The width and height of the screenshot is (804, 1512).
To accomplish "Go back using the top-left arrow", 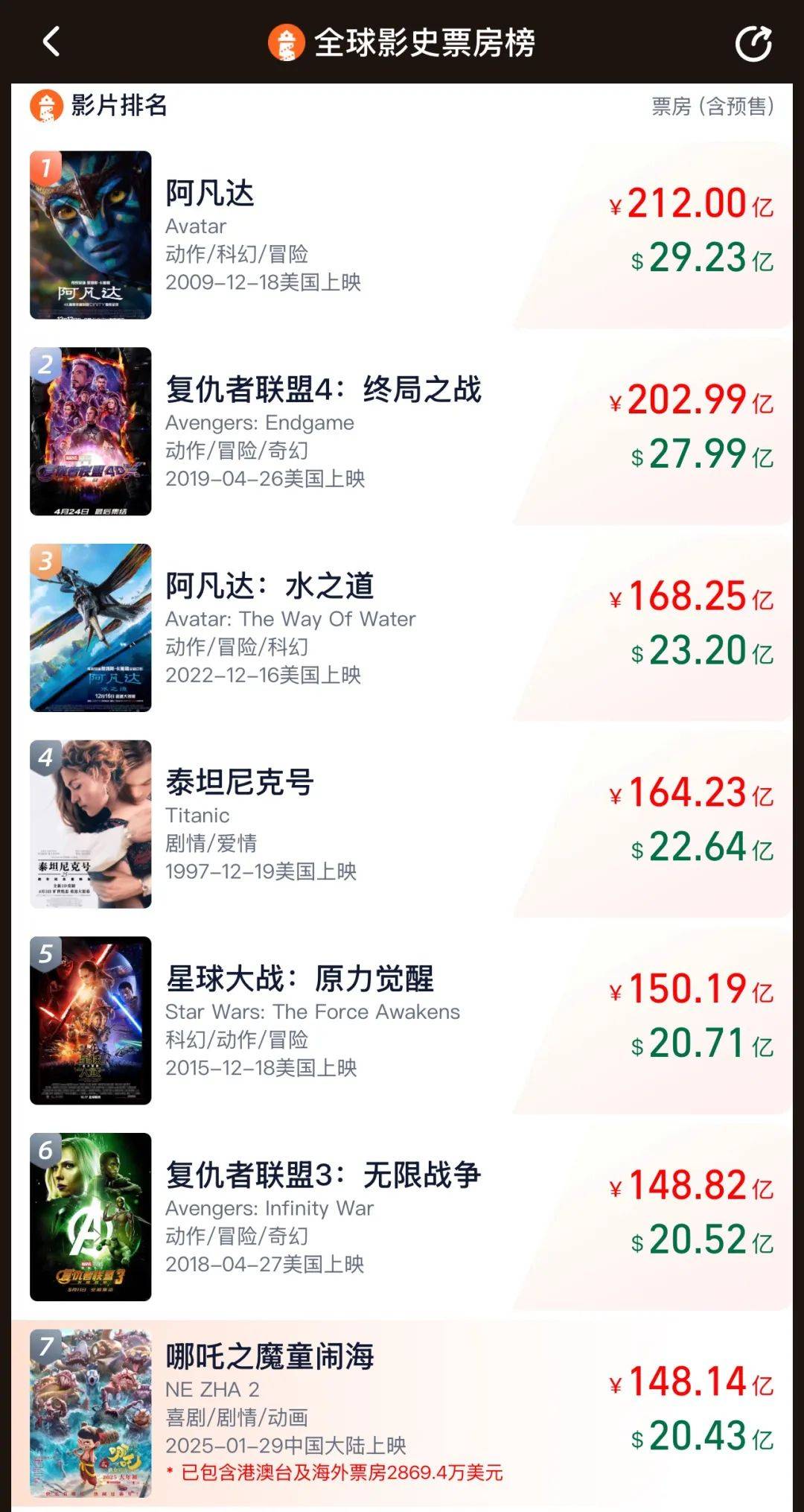I will point(51,42).
